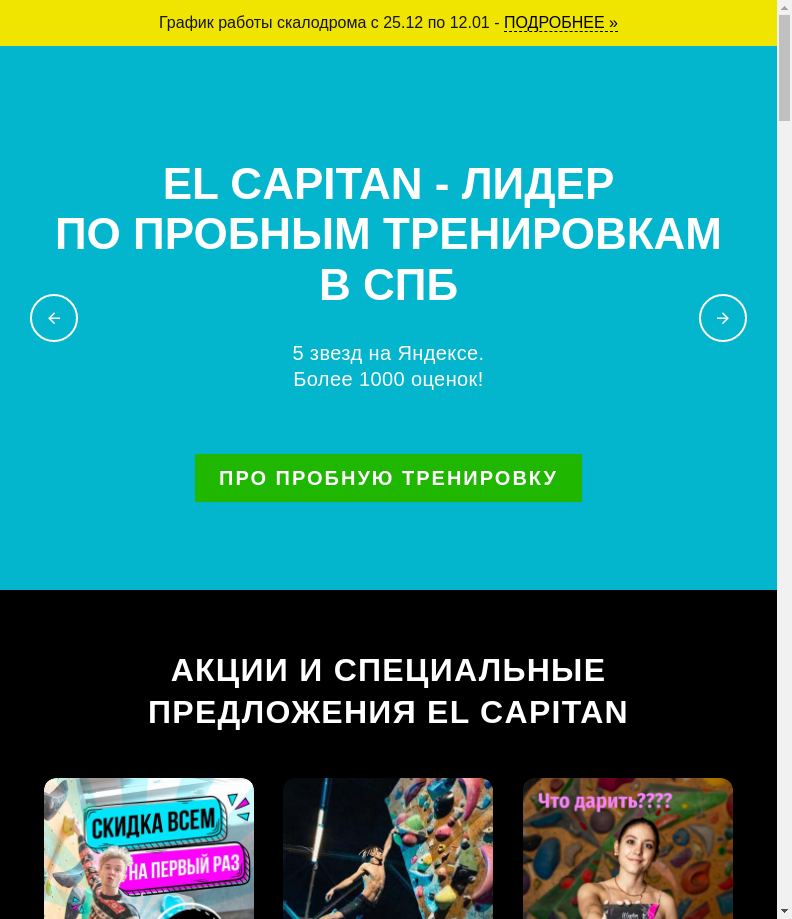Show the next slide with the right arrow
This screenshot has width=792, height=919.
pyautogui.click(x=722, y=318)
